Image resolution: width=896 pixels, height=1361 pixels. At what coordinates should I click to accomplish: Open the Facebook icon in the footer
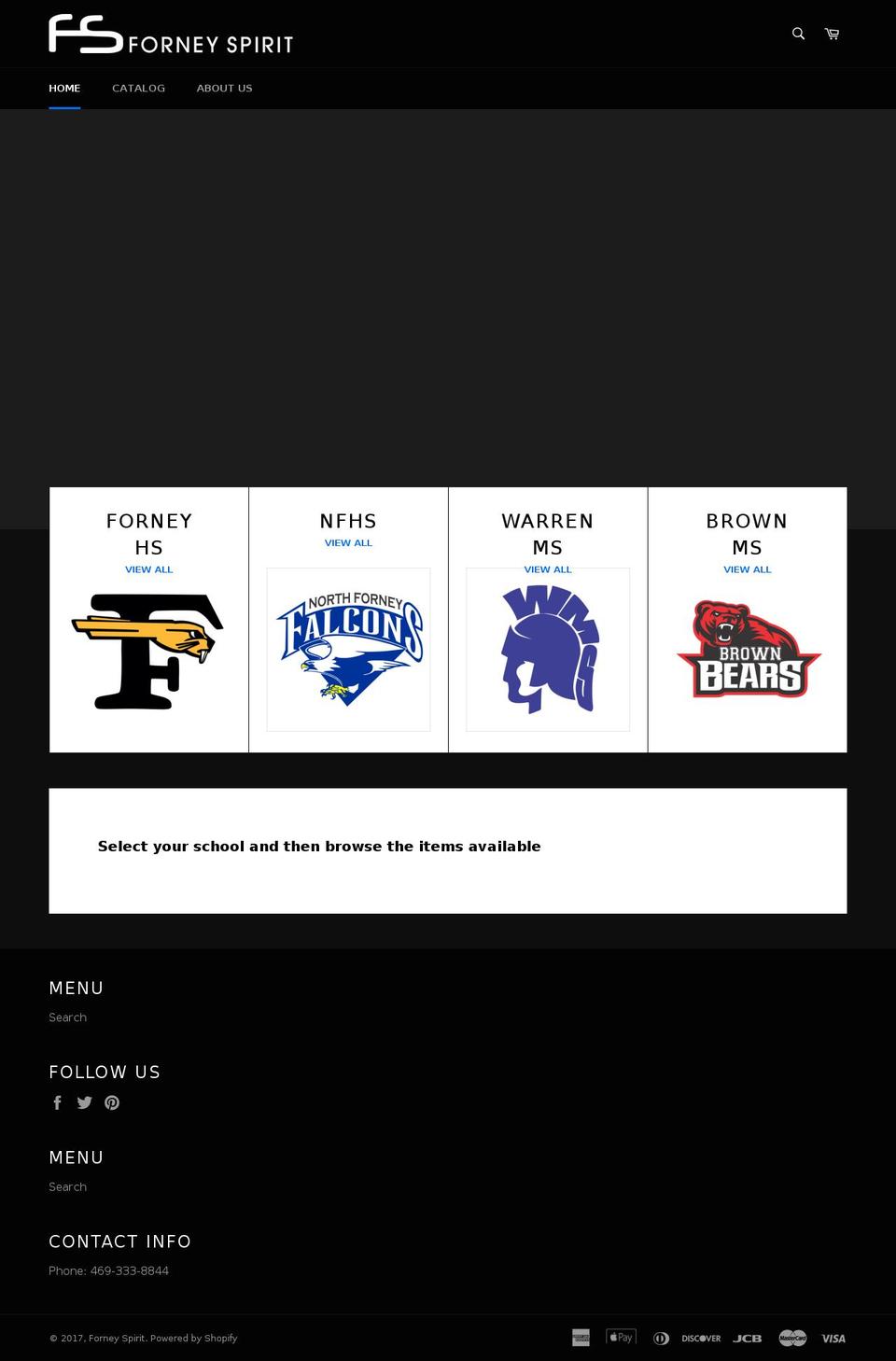tap(57, 1102)
